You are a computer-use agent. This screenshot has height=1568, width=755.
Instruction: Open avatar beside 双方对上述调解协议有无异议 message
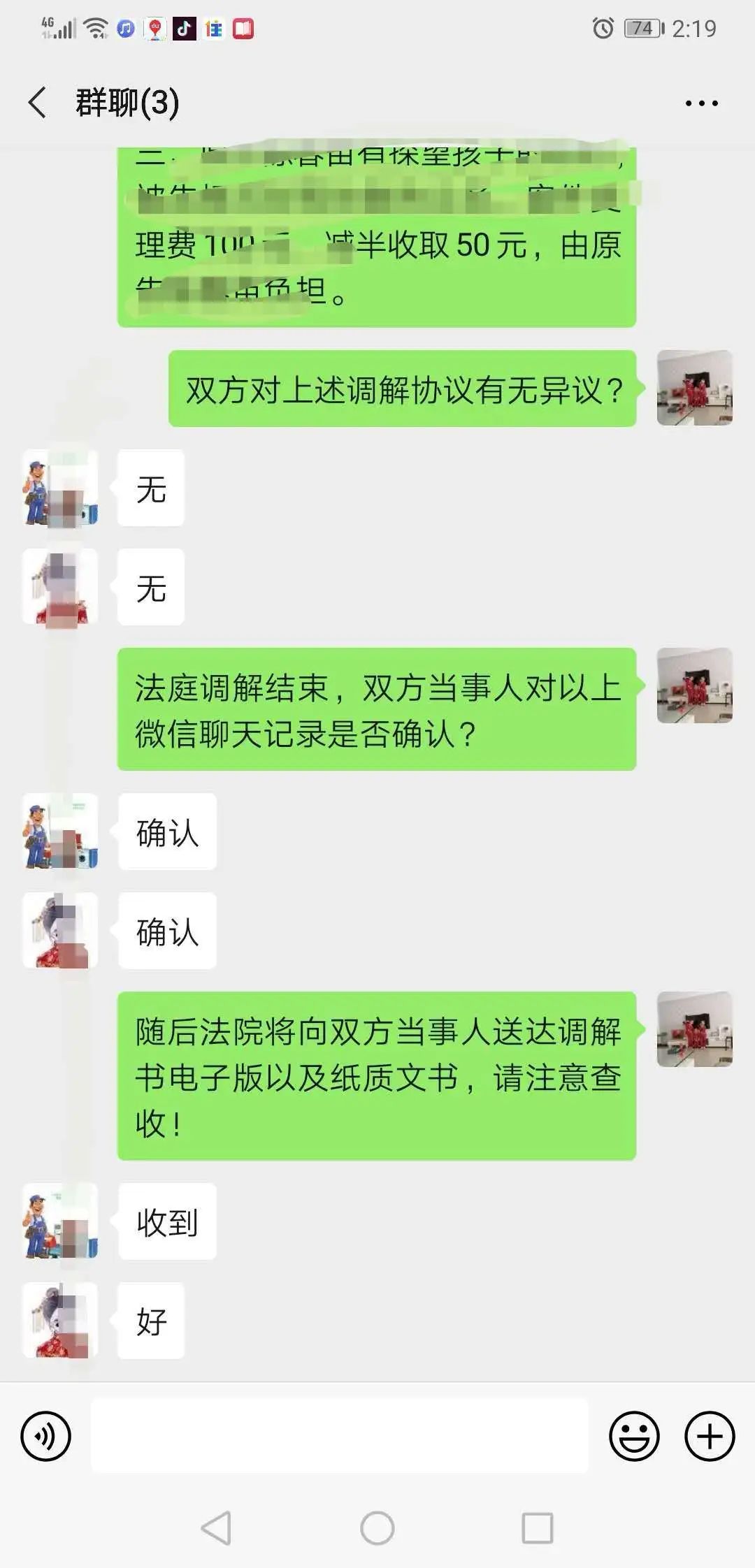(694, 388)
